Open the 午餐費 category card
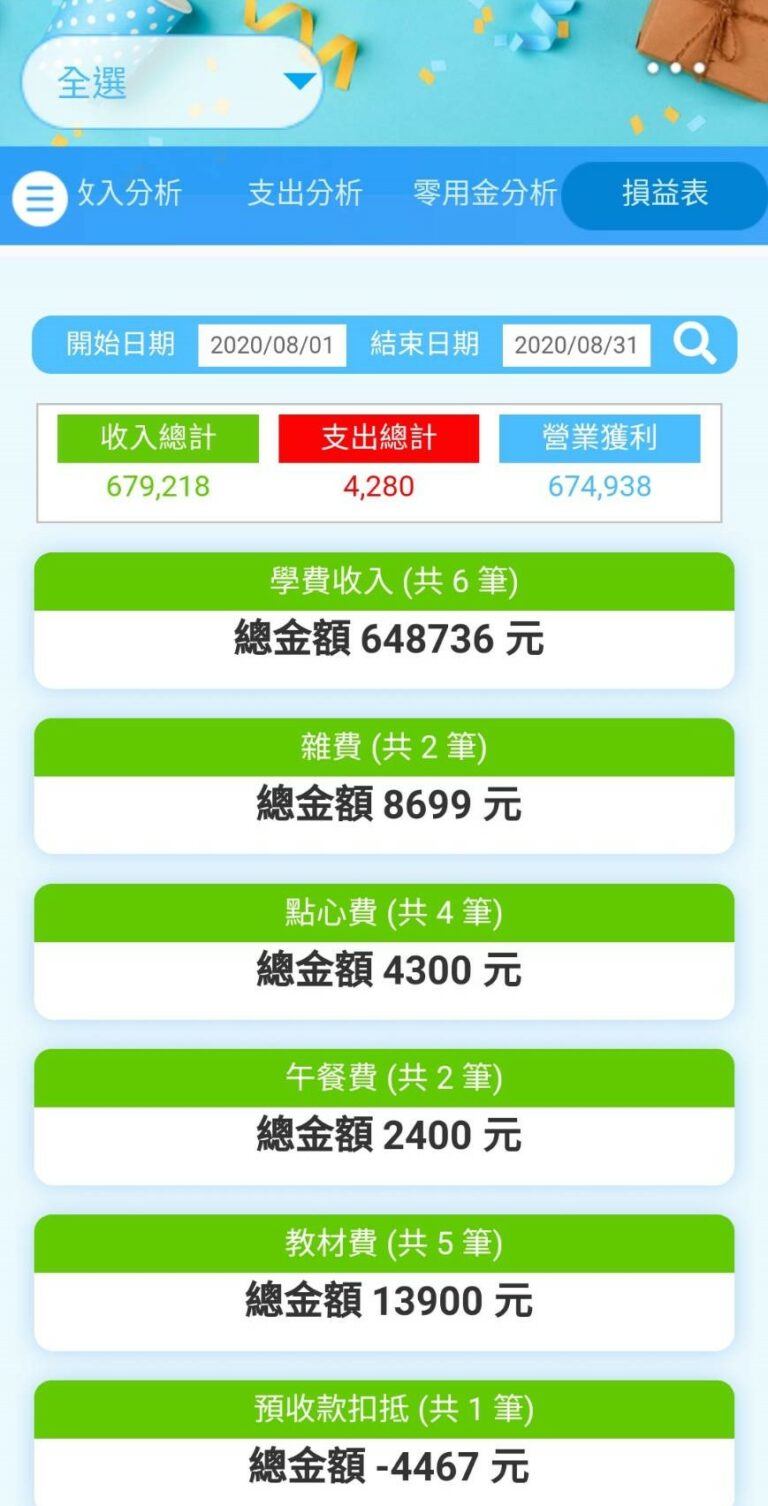The height and width of the screenshot is (1506, 768). [x=384, y=1105]
